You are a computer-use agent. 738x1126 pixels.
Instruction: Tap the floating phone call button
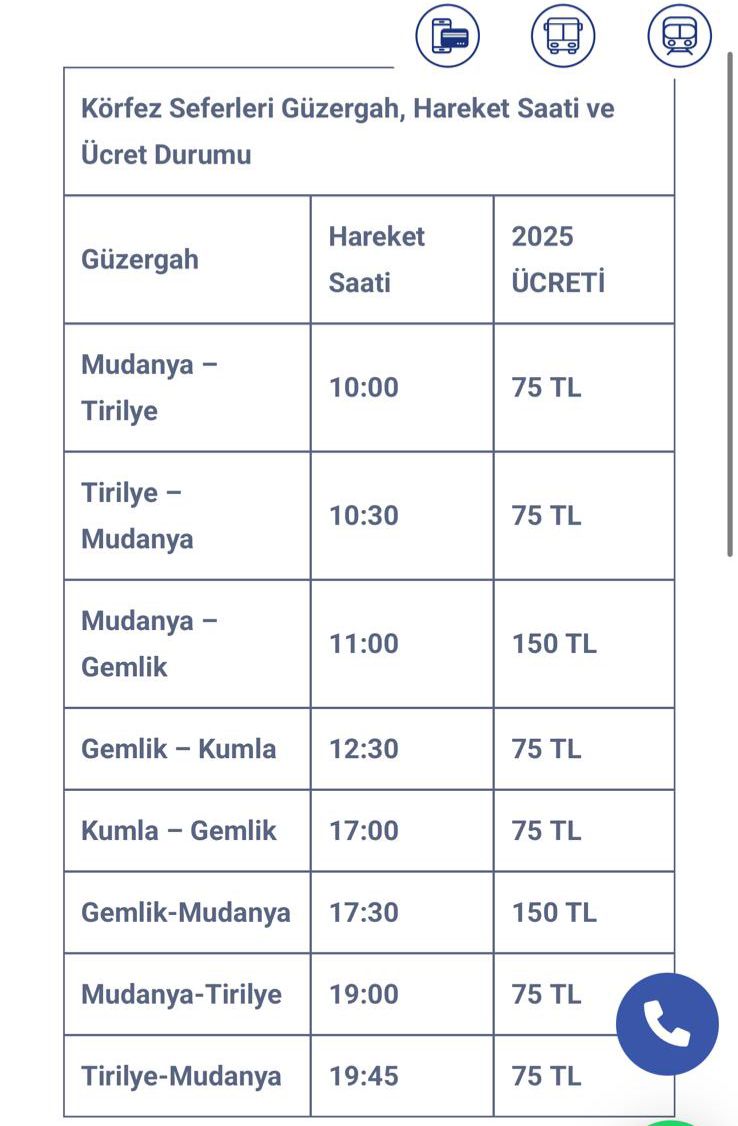pos(667,1024)
